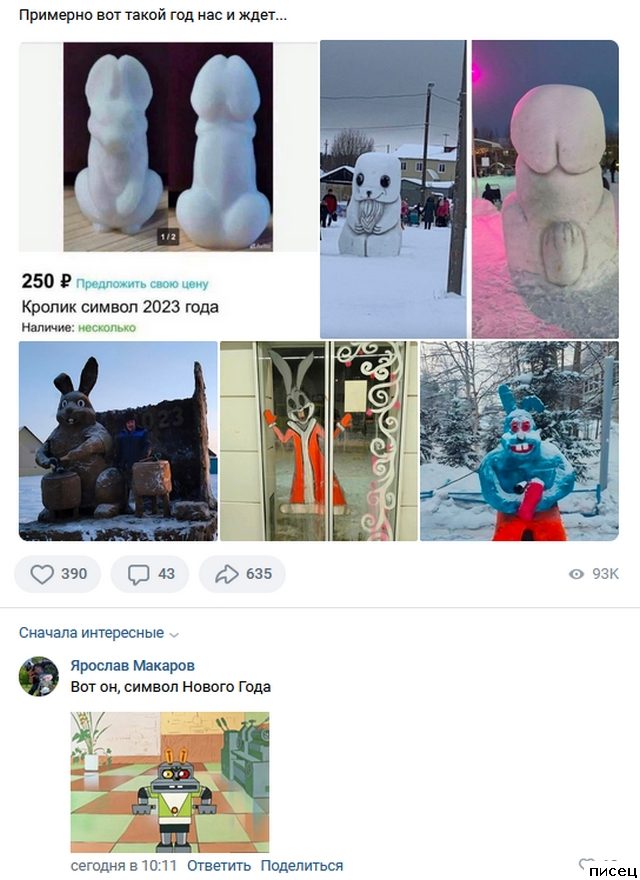Viewport: 640px width, 880px height.
Task: Tap Ответить under the comment
Action: (219, 865)
